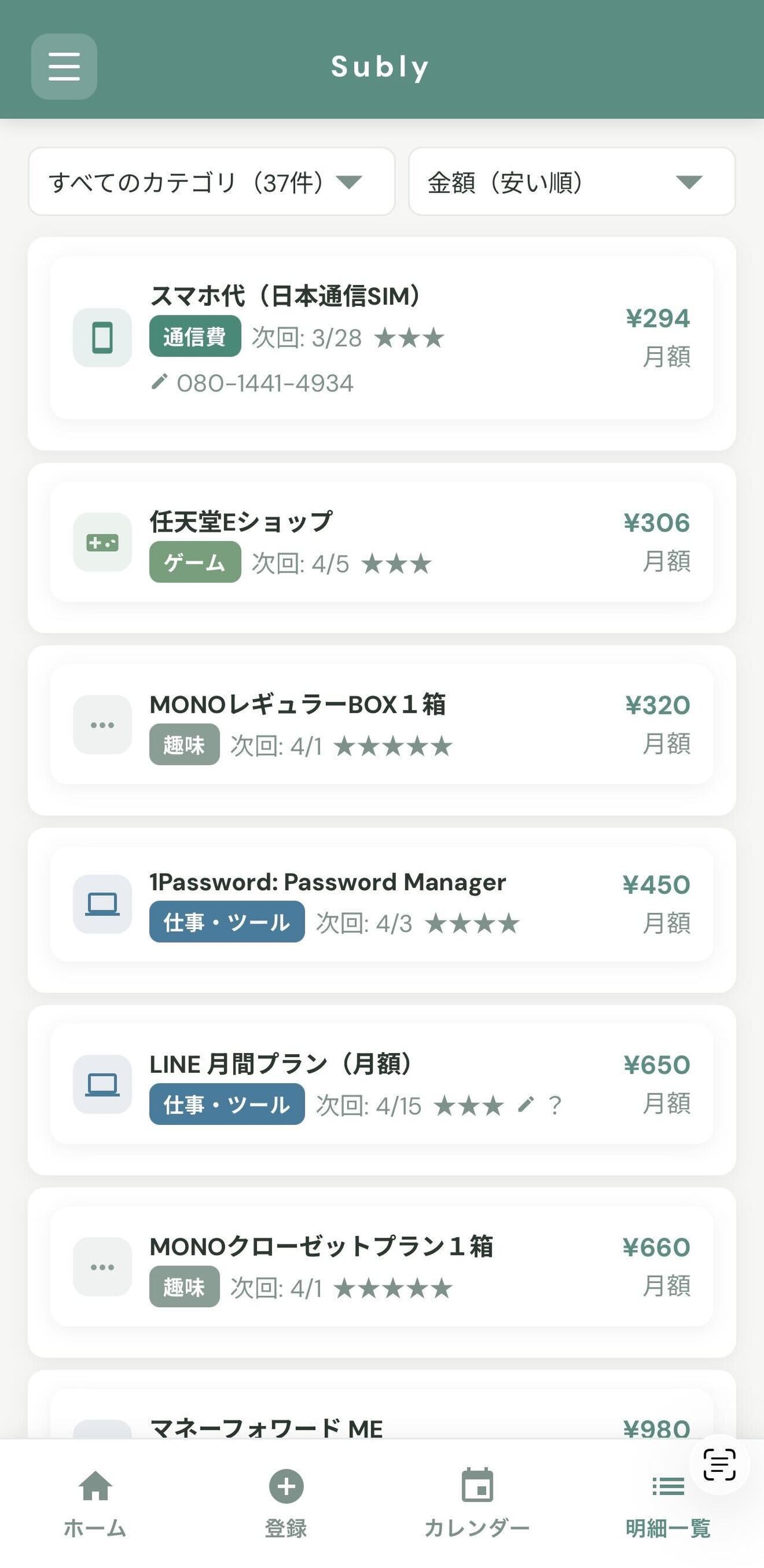Switch to the 登録 tab

click(286, 1502)
